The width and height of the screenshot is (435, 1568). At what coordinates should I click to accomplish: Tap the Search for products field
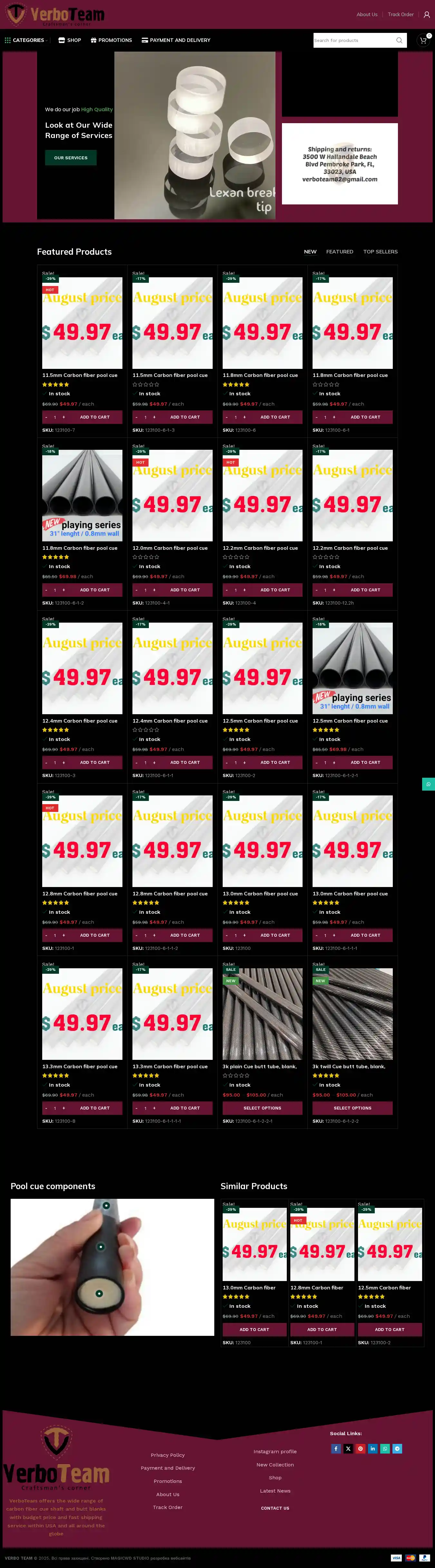pyautogui.click(x=353, y=40)
